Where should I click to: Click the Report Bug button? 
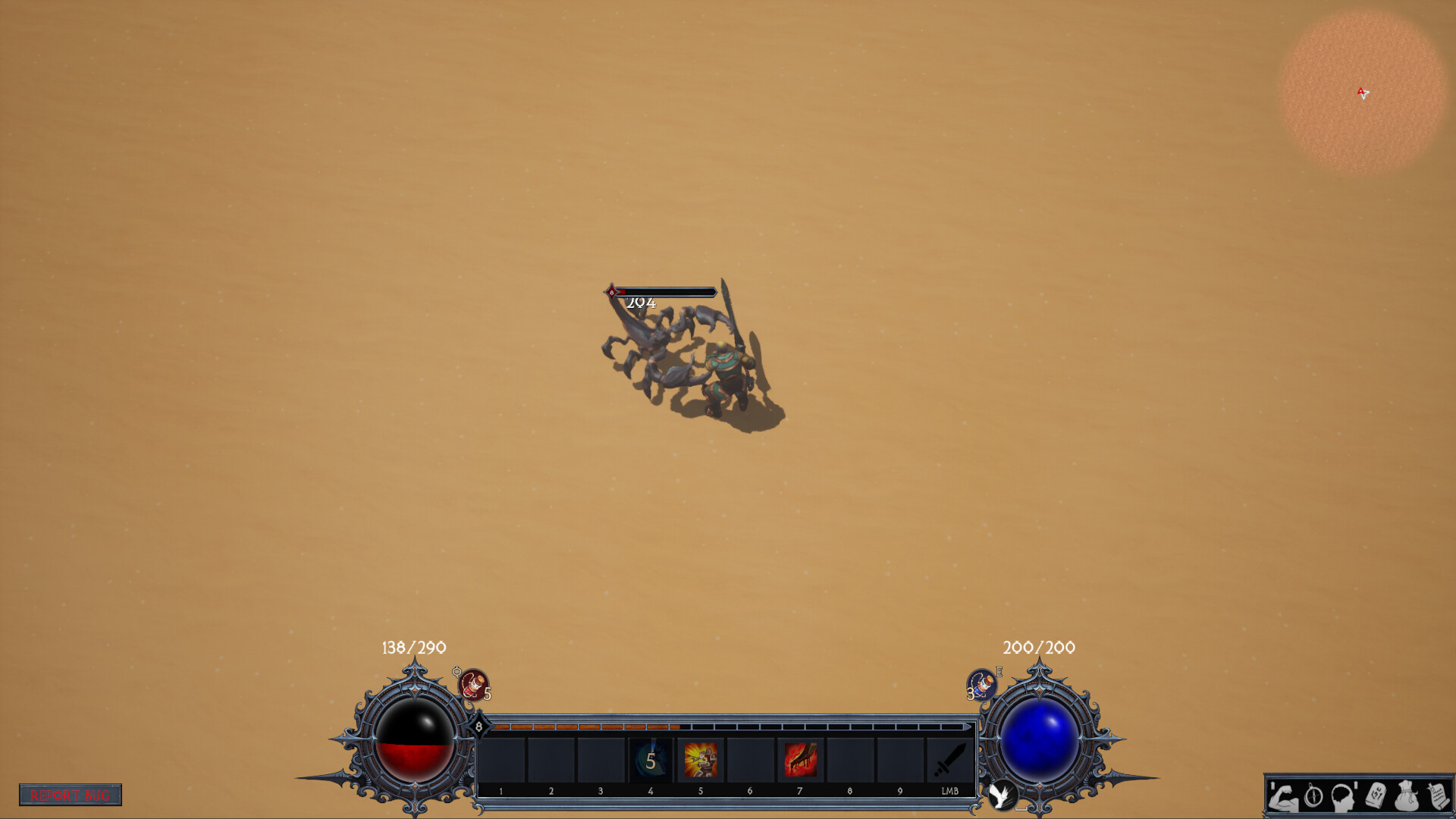(x=70, y=795)
